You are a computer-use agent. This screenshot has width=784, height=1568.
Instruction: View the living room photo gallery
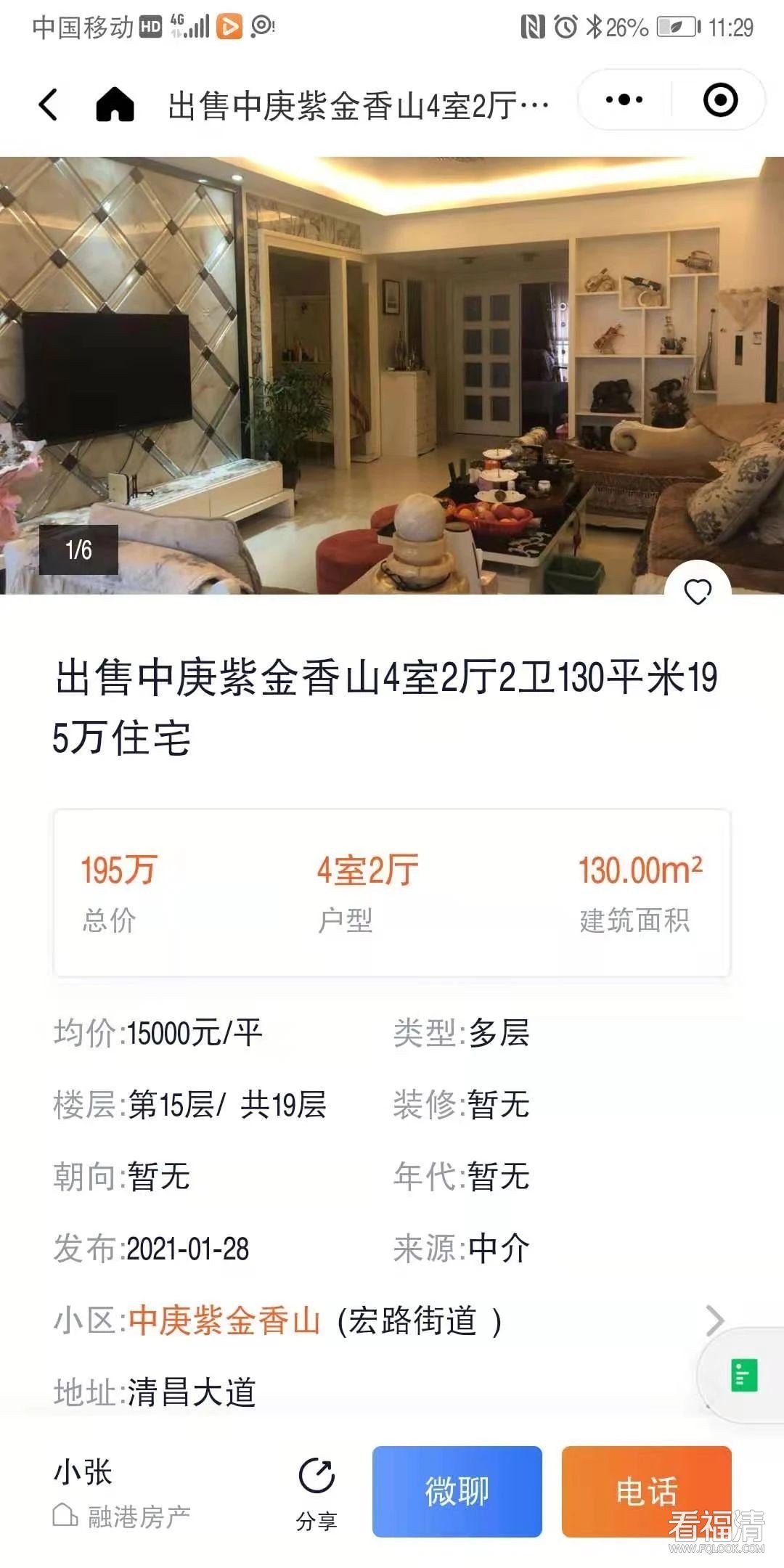(392, 375)
